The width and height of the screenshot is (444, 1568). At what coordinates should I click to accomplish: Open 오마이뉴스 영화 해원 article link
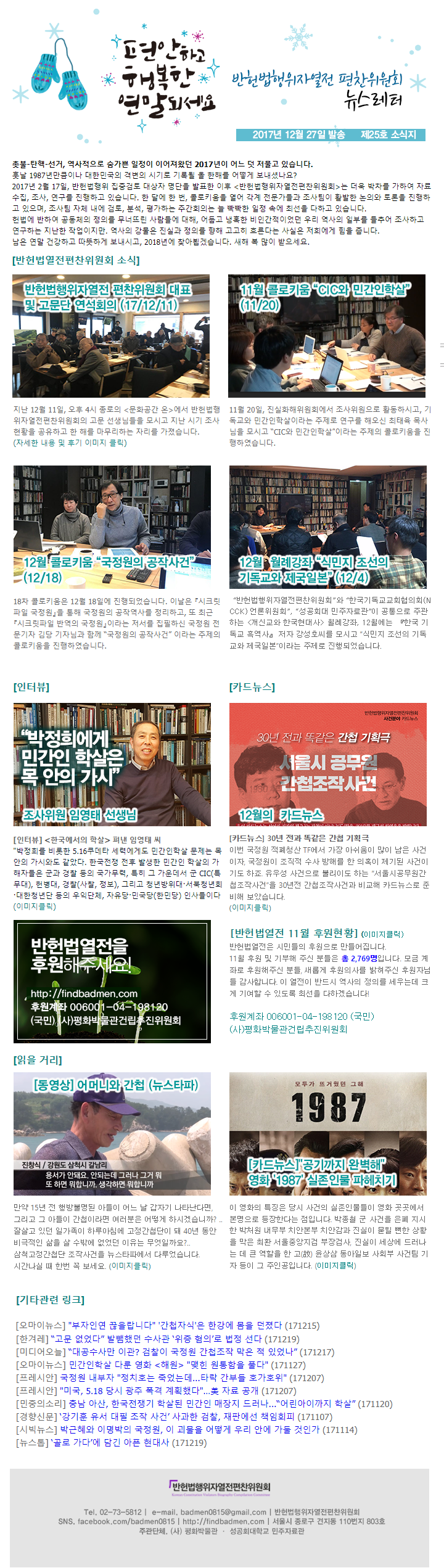point(154,1365)
